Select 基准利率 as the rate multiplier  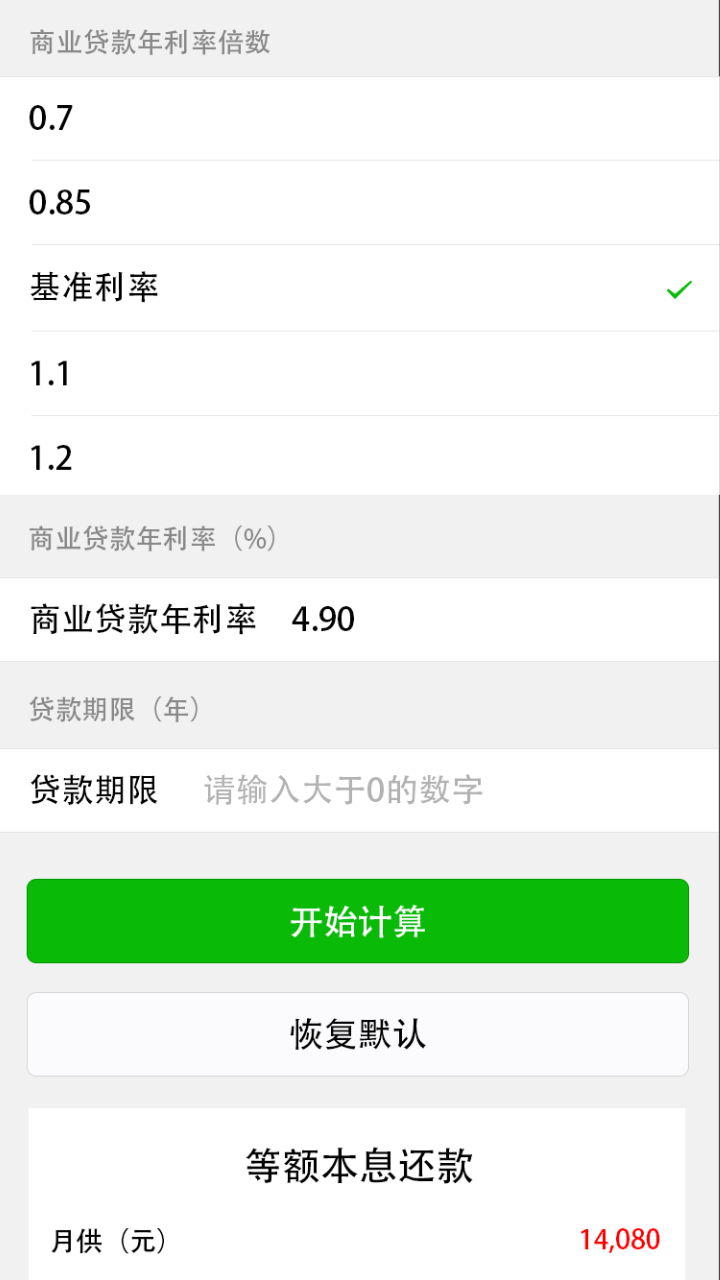(360, 288)
